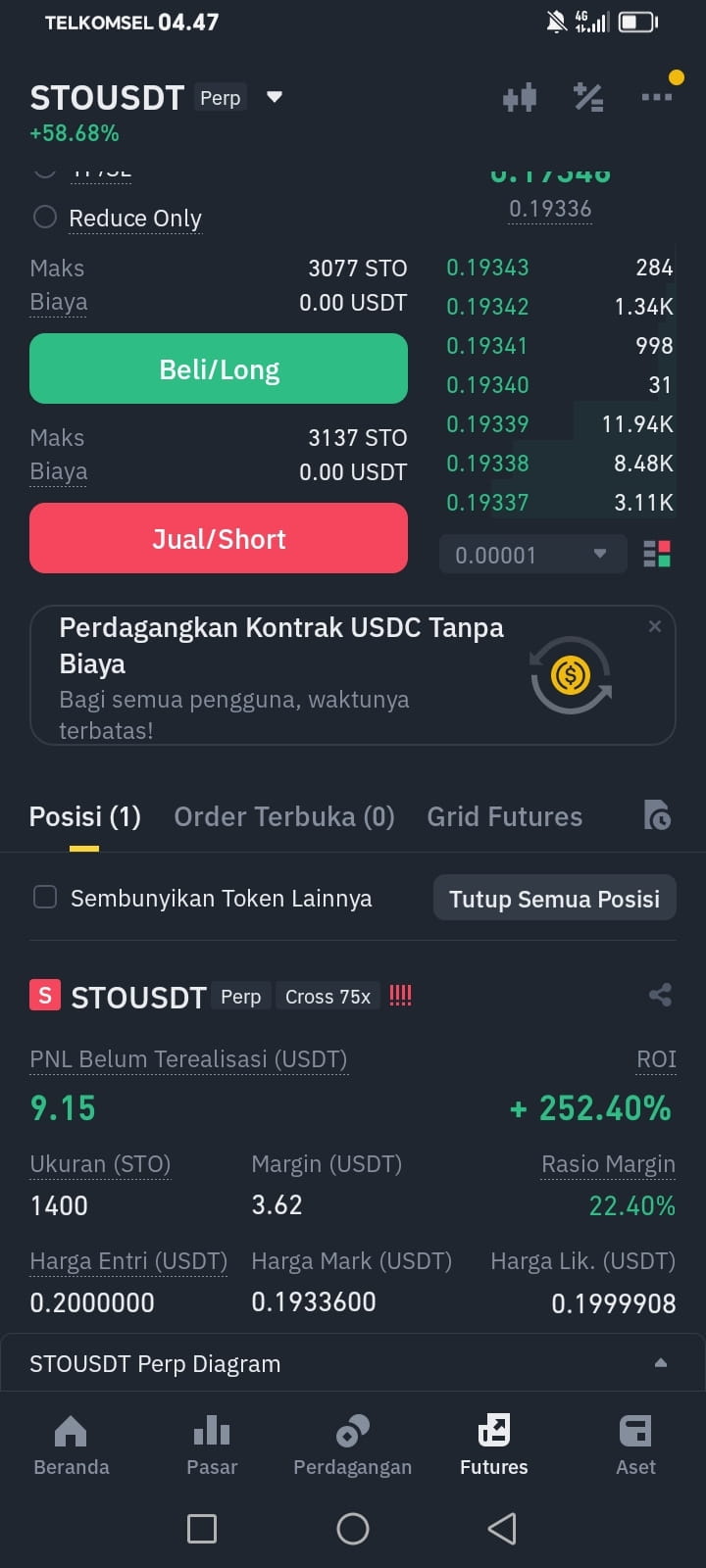Screen dimensions: 706x1568
Task: Dismiss the Kontrak USDC Tanpa Biaya banner
Action: [x=655, y=626]
